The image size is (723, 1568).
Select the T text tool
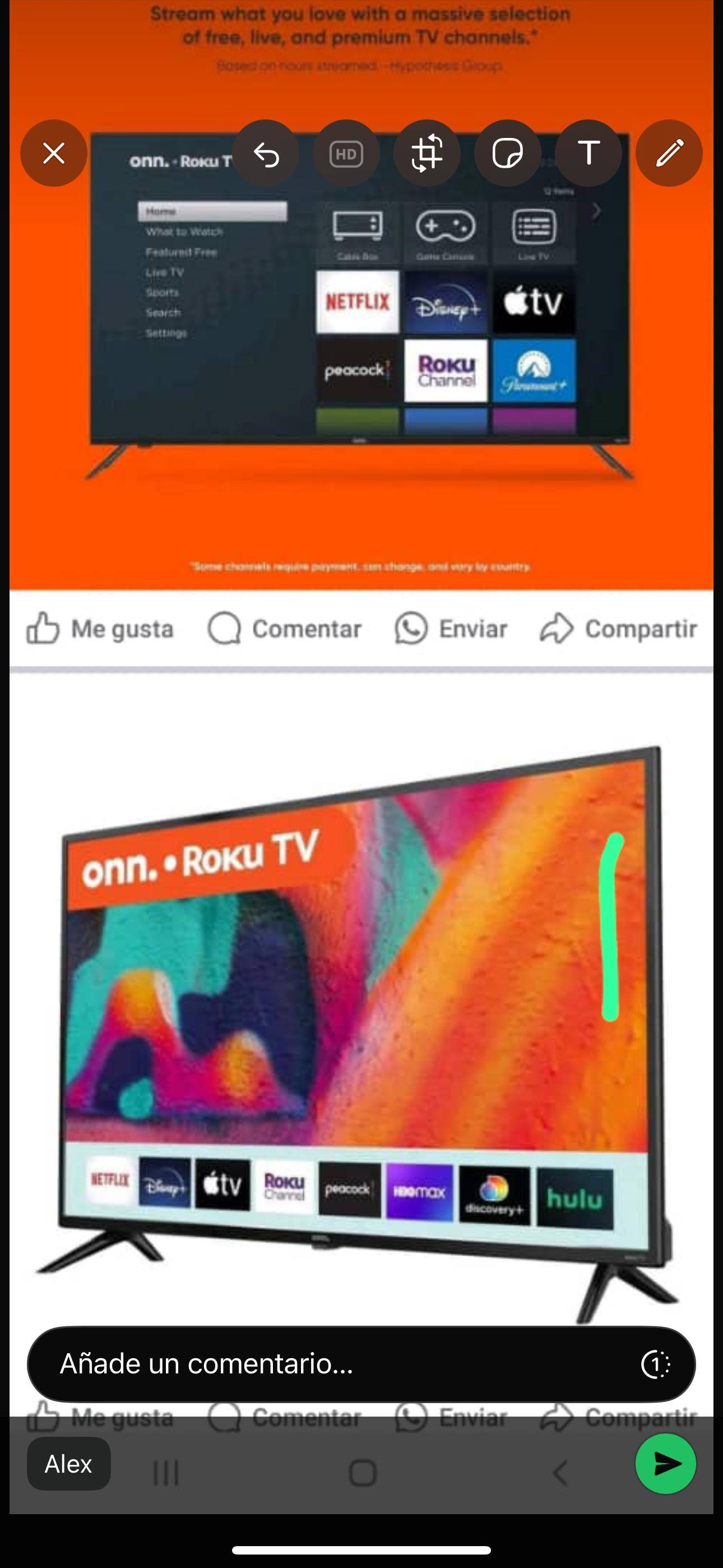click(x=588, y=154)
